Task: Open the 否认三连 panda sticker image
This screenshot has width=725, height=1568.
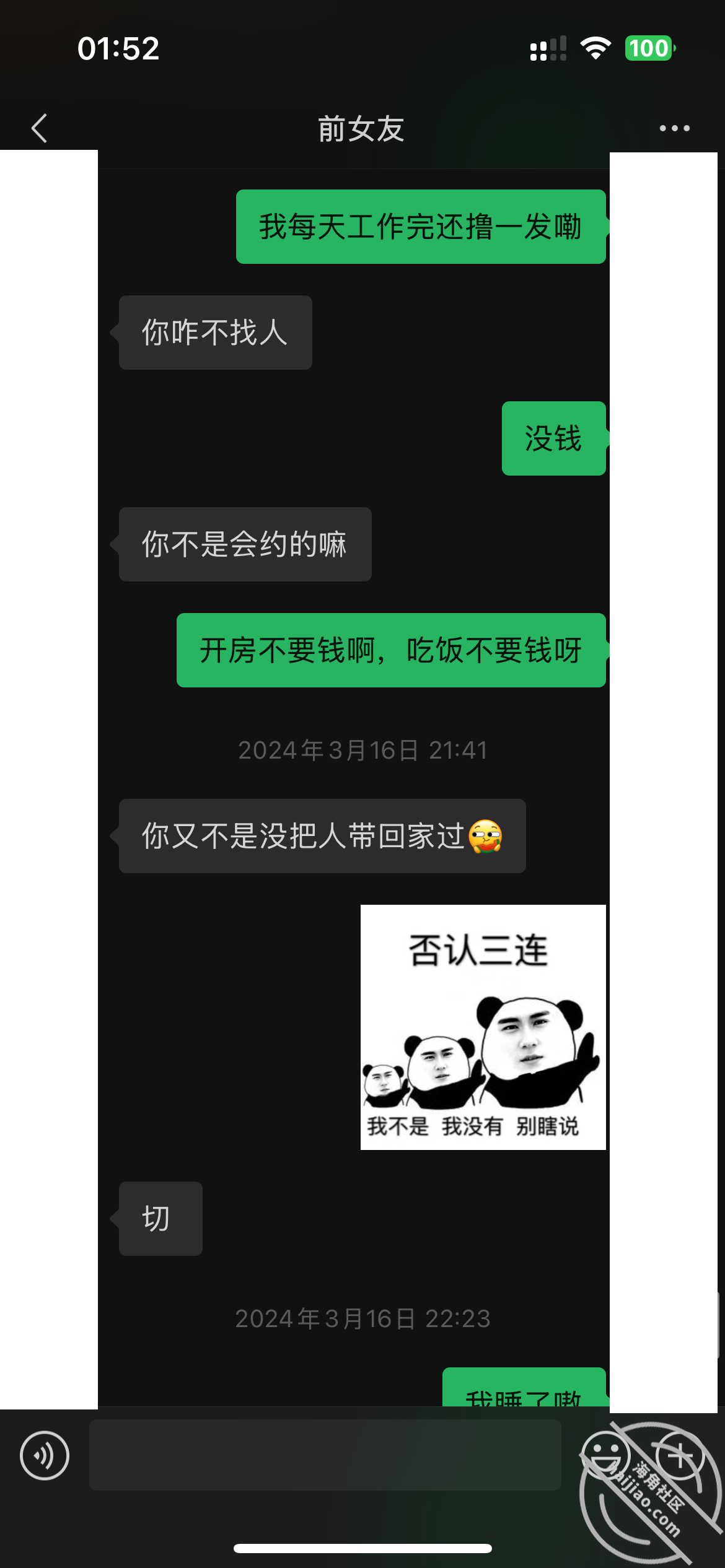Action: coord(483,1027)
